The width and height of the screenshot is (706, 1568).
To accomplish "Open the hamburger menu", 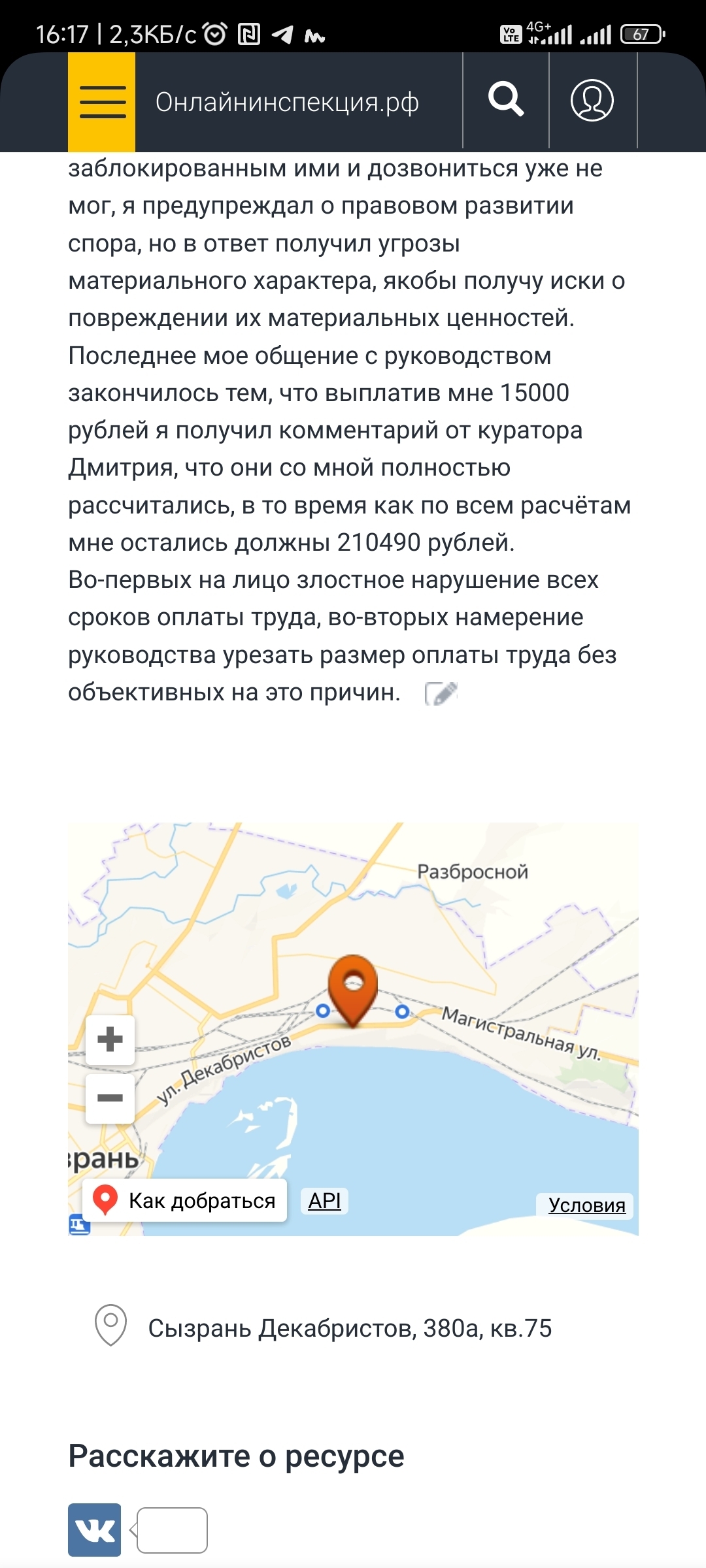I will click(x=102, y=102).
